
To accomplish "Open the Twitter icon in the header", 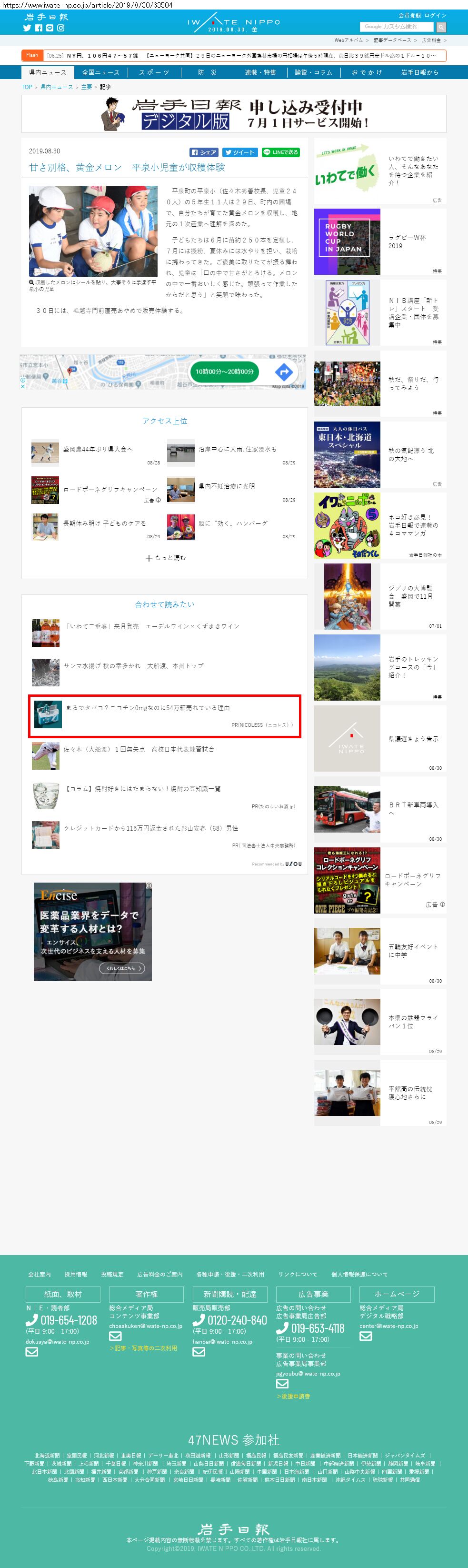I will [x=27, y=28].
